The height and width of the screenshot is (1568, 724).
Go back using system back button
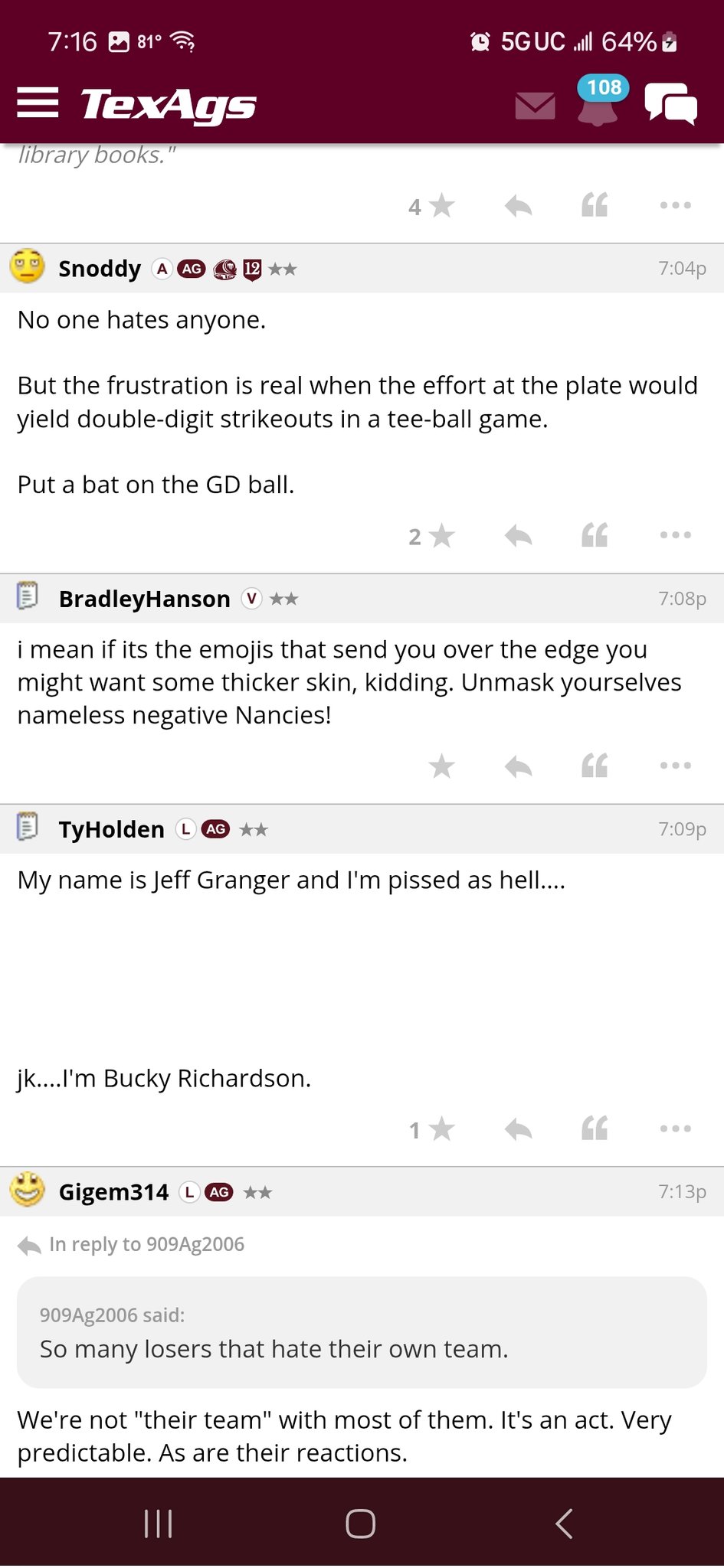pyautogui.click(x=564, y=1524)
